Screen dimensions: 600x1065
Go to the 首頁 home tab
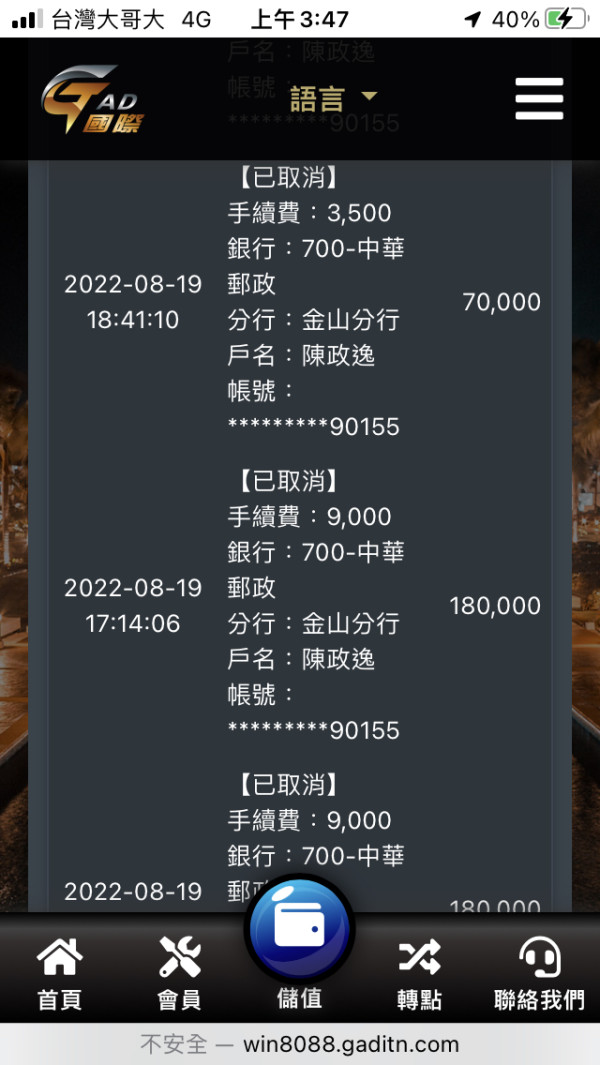(60, 973)
